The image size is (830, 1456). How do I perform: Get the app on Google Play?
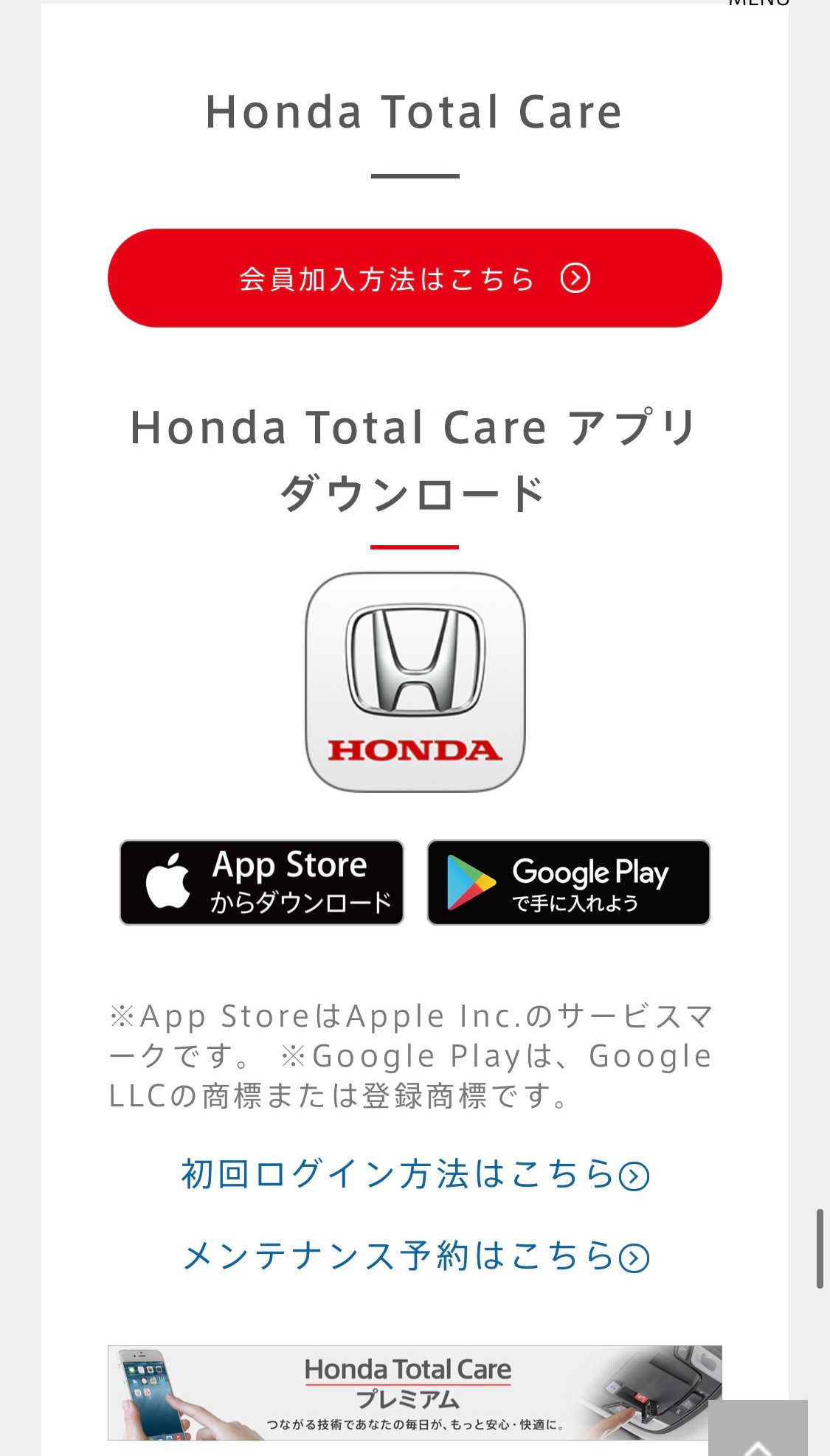pos(569,882)
